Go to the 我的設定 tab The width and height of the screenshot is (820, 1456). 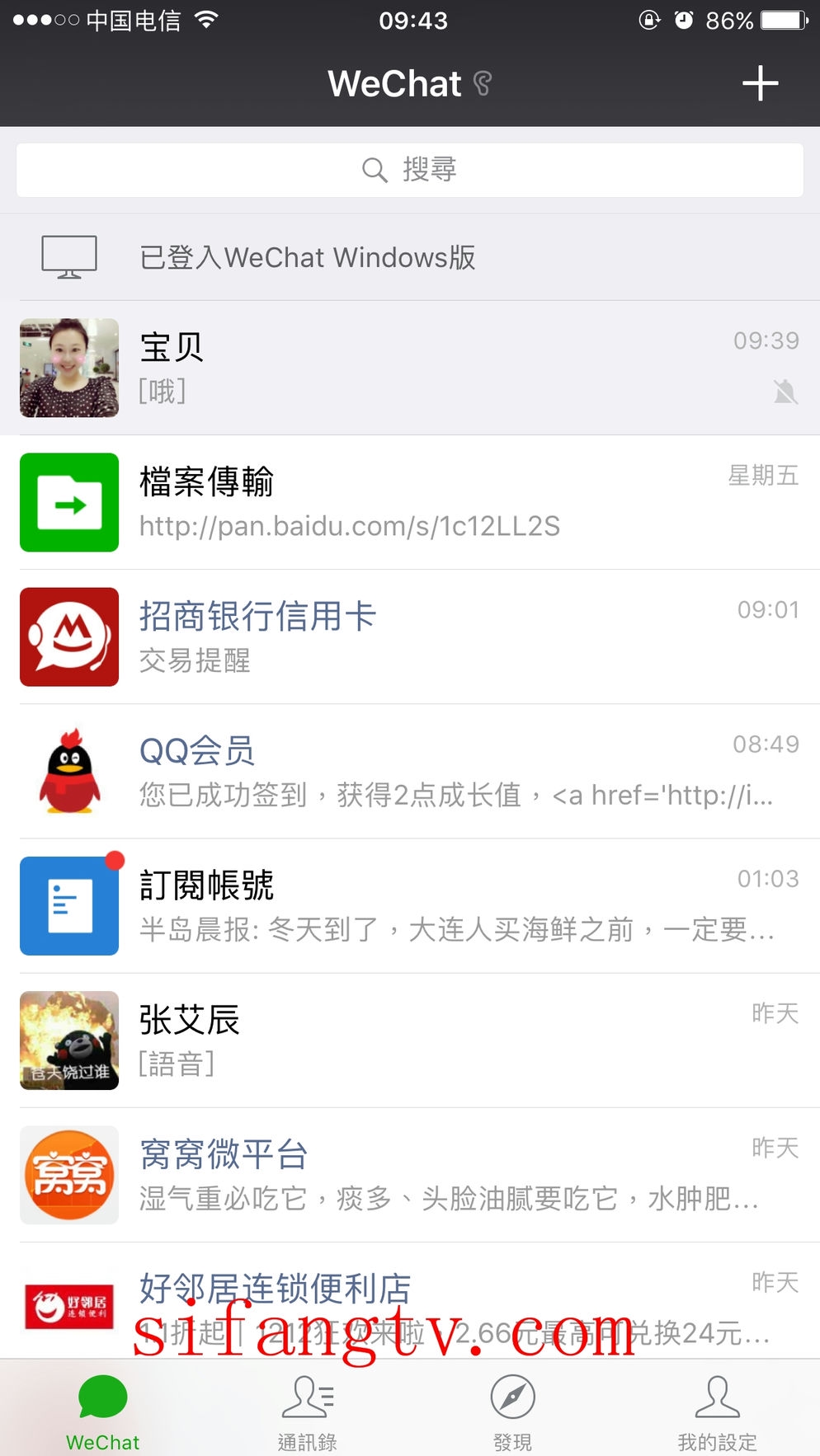click(x=717, y=1411)
